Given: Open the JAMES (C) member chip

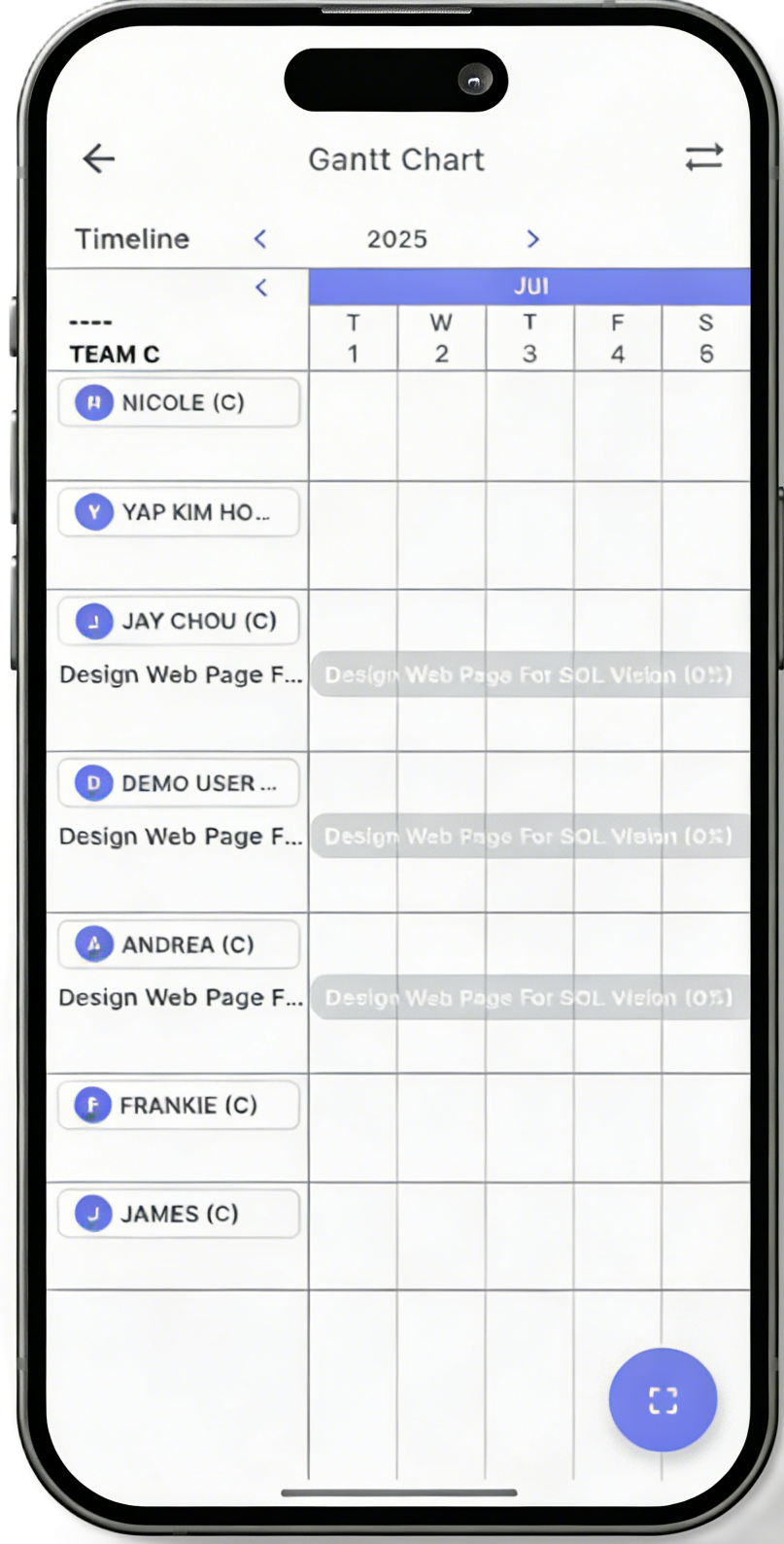Looking at the screenshot, I should pyautogui.click(x=179, y=1214).
